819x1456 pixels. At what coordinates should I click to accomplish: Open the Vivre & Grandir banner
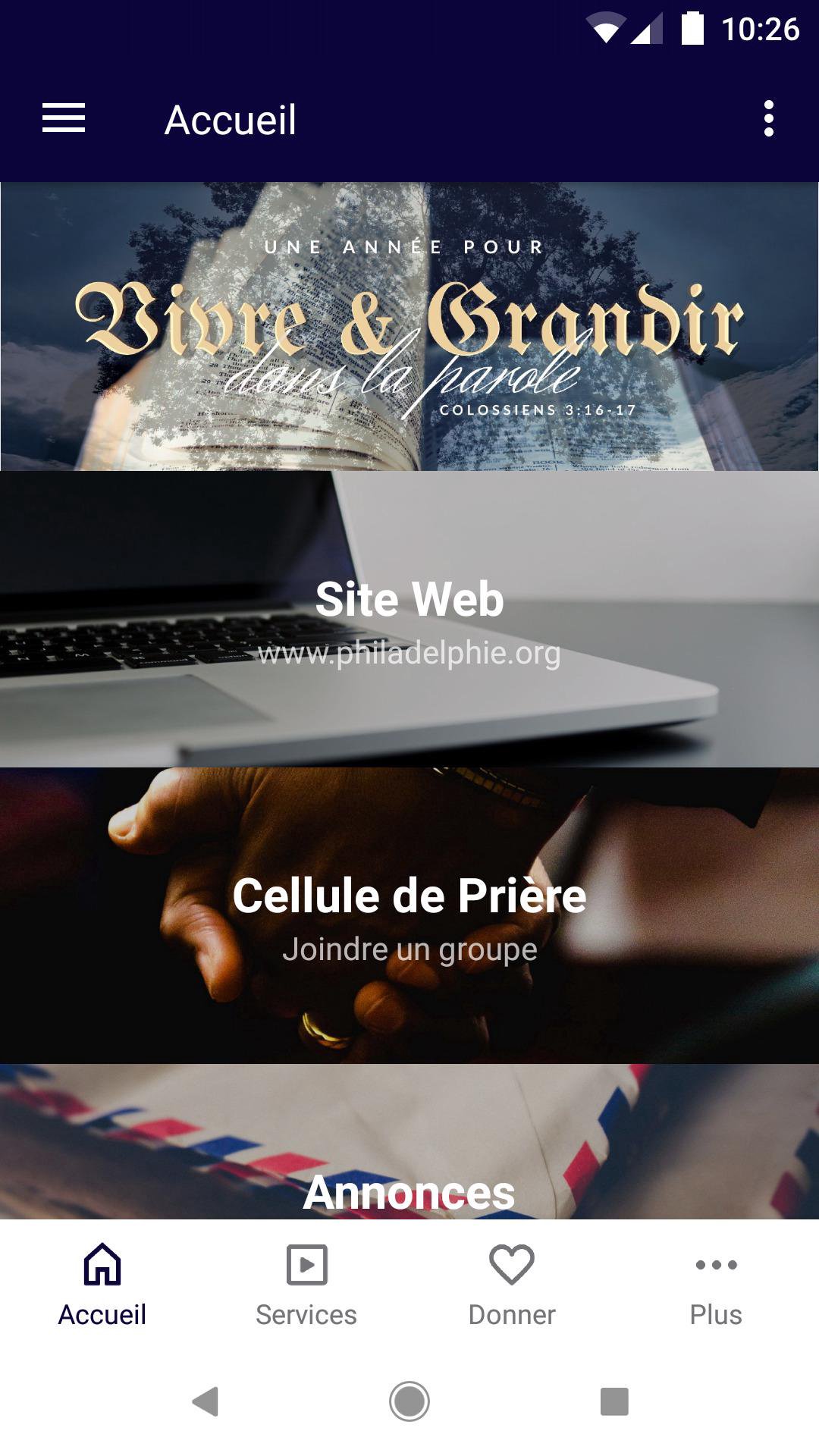coord(409,326)
